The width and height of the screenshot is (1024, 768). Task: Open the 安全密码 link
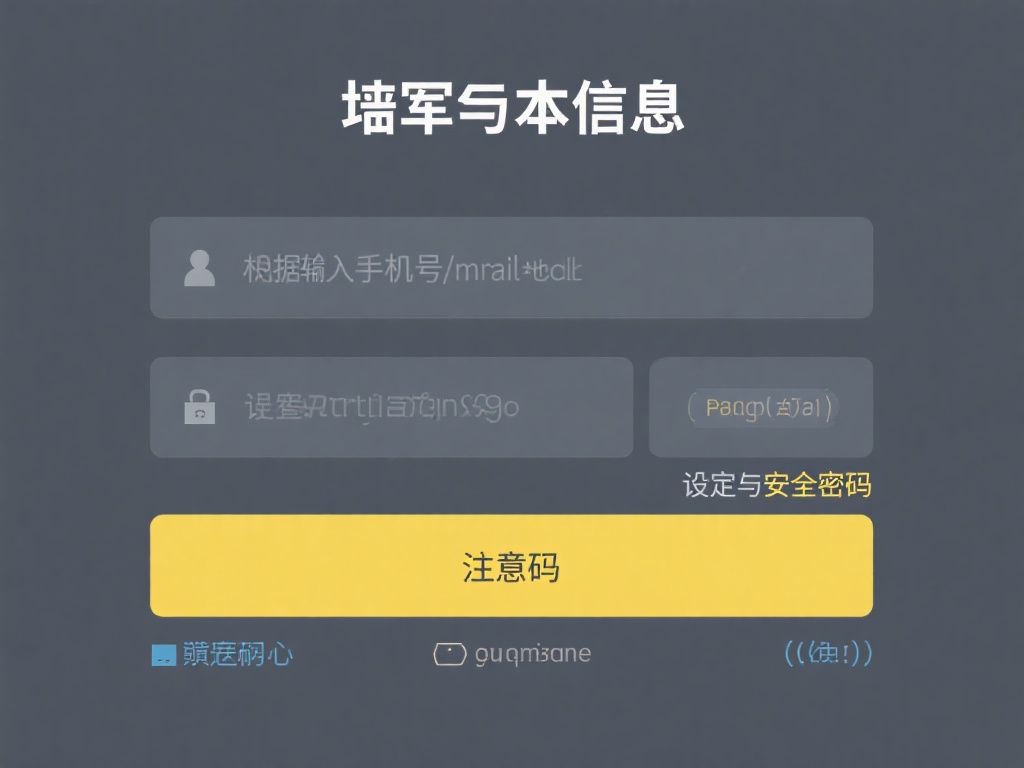tap(816, 486)
